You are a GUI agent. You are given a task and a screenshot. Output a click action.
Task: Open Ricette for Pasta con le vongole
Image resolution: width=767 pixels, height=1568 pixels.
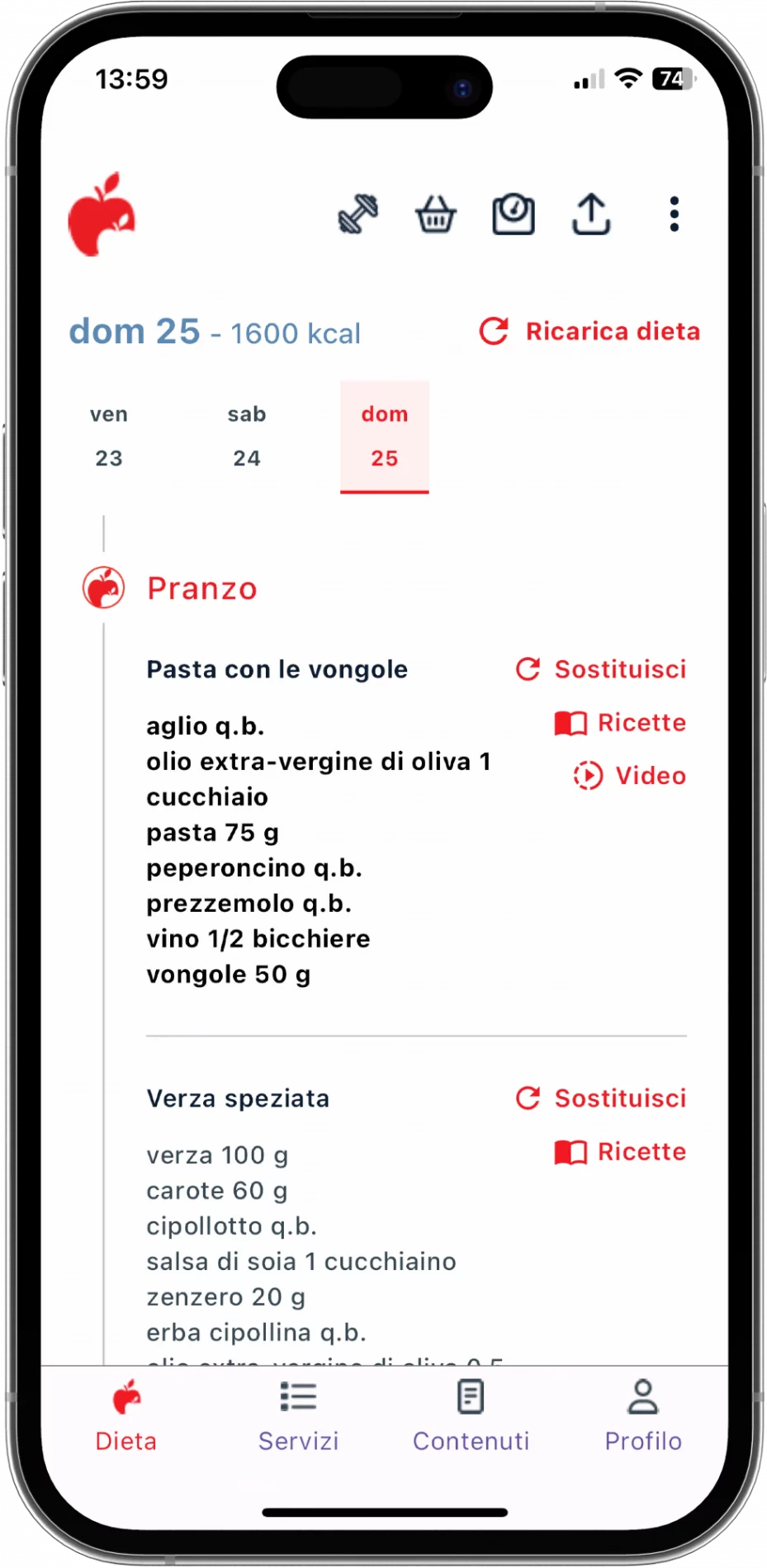[x=621, y=723]
